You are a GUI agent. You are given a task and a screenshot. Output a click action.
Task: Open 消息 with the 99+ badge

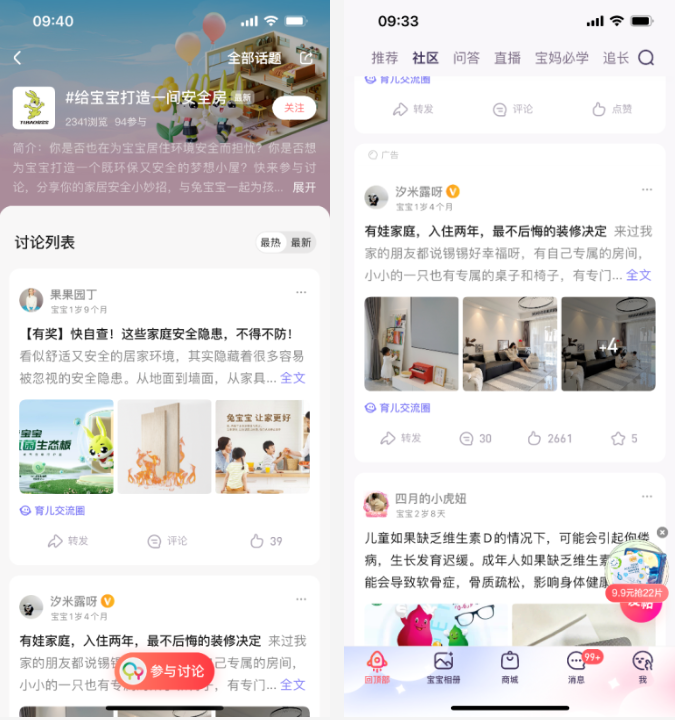(x=576, y=668)
